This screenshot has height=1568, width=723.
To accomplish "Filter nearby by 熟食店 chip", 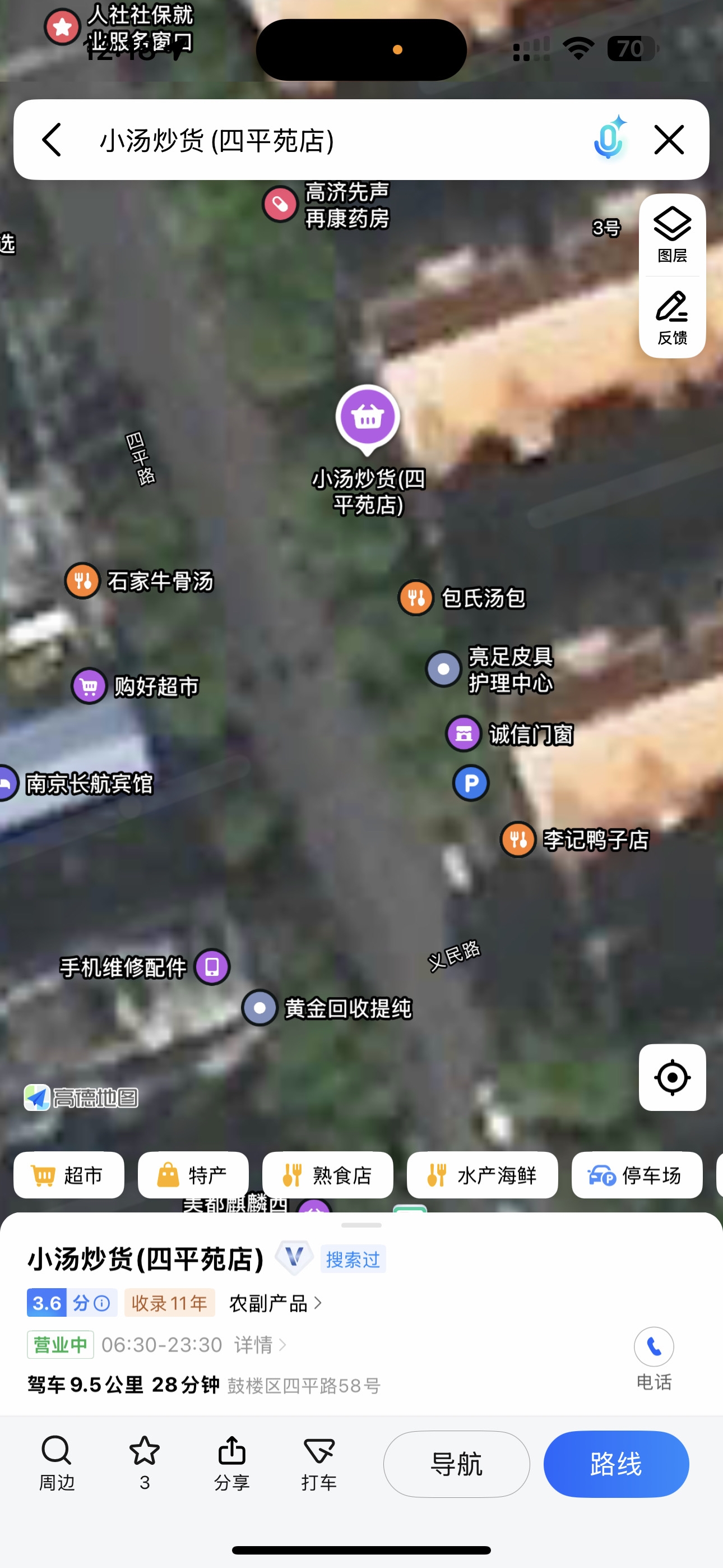I will click(x=327, y=1175).
